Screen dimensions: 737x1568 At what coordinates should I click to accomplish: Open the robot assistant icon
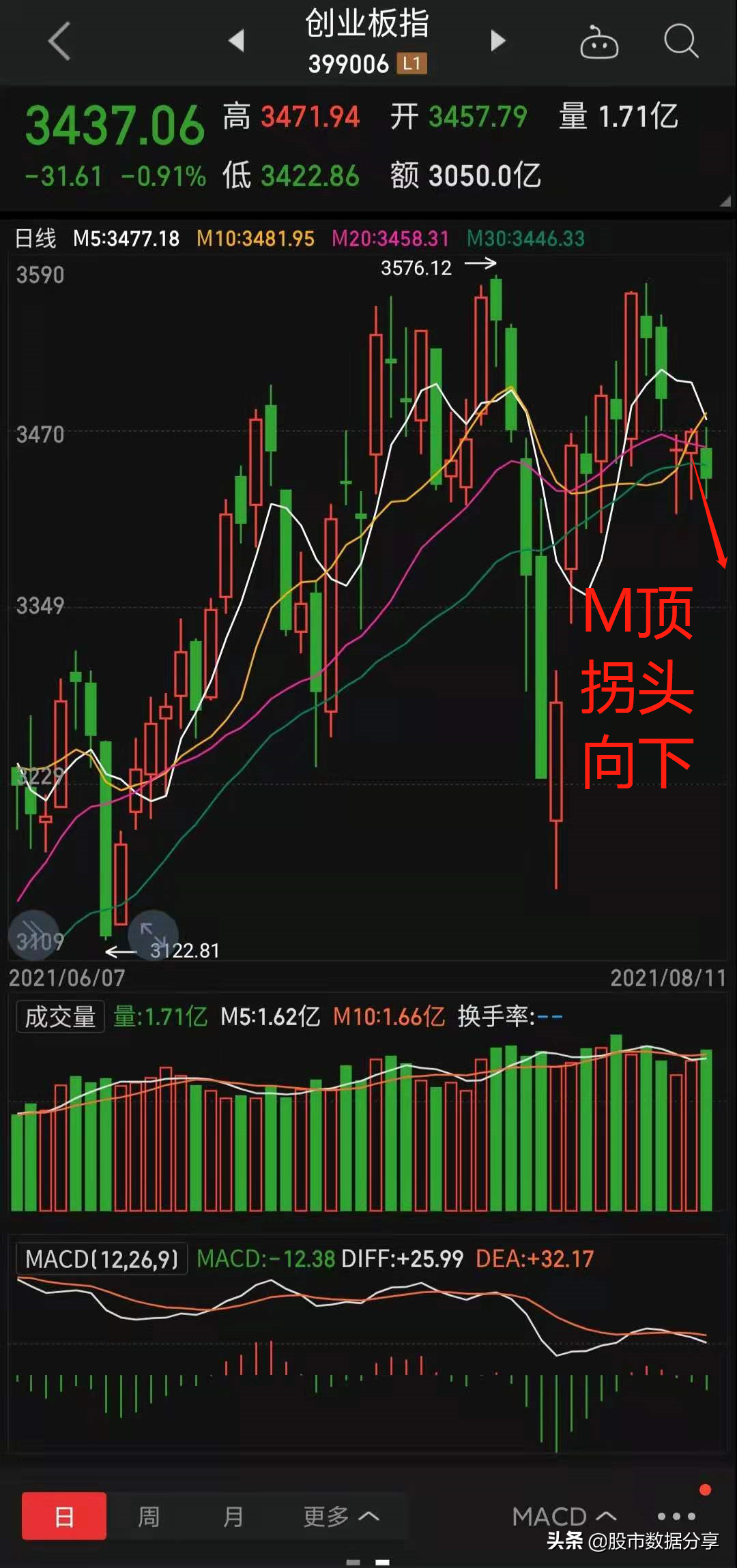[598, 42]
